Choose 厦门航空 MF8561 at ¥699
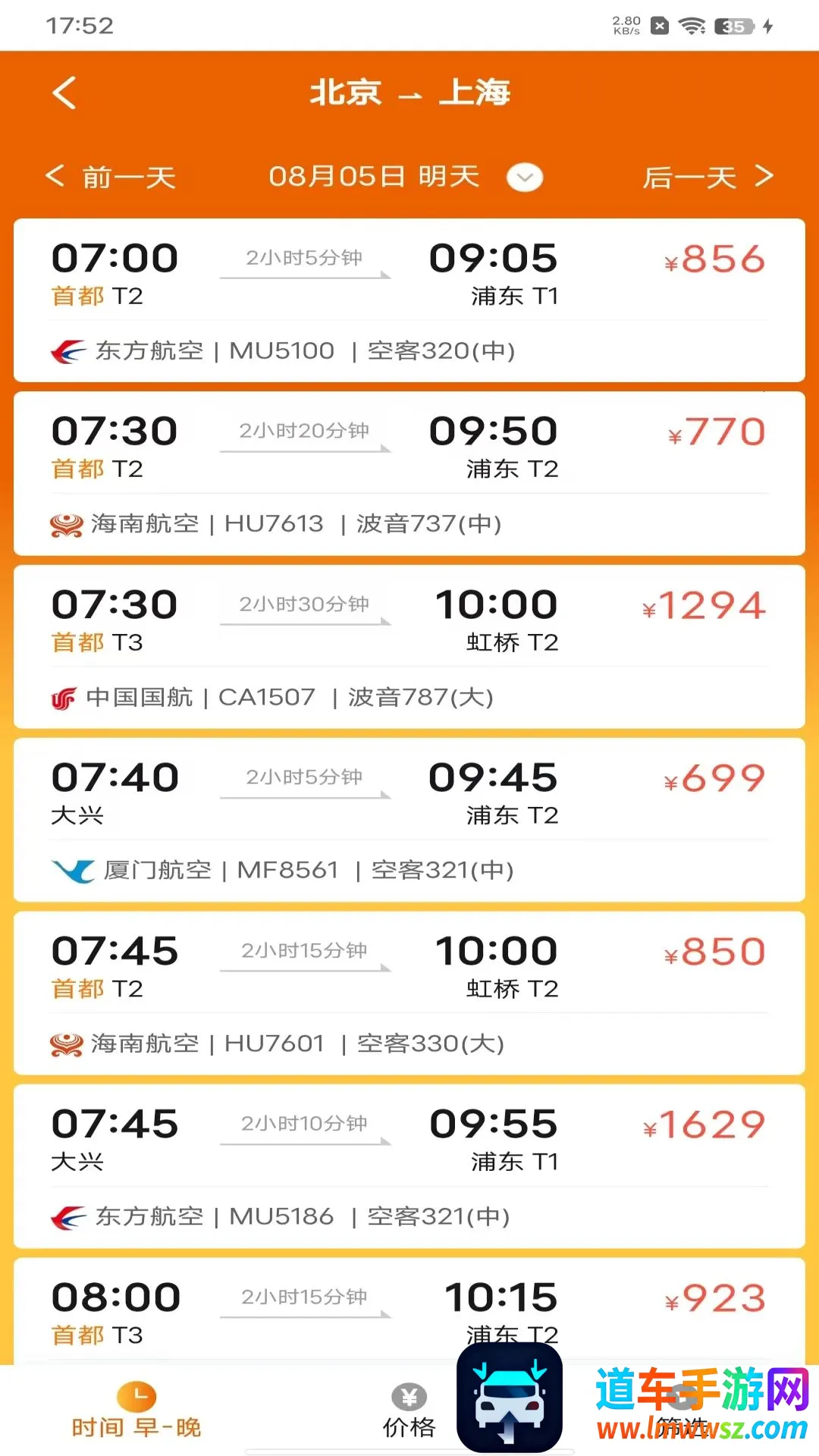The image size is (819, 1456). (x=409, y=820)
